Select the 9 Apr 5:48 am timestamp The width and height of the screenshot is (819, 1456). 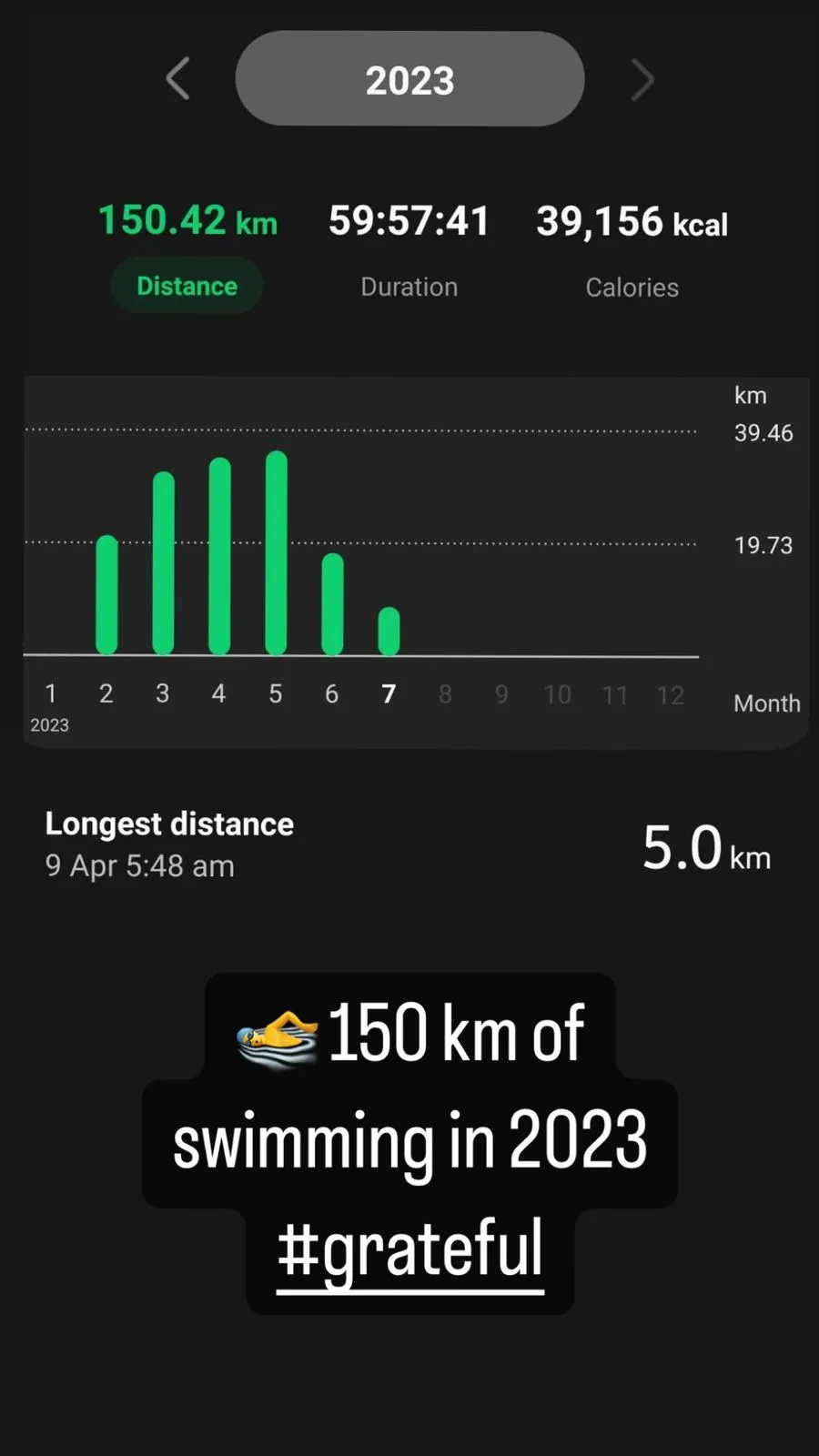(x=140, y=865)
